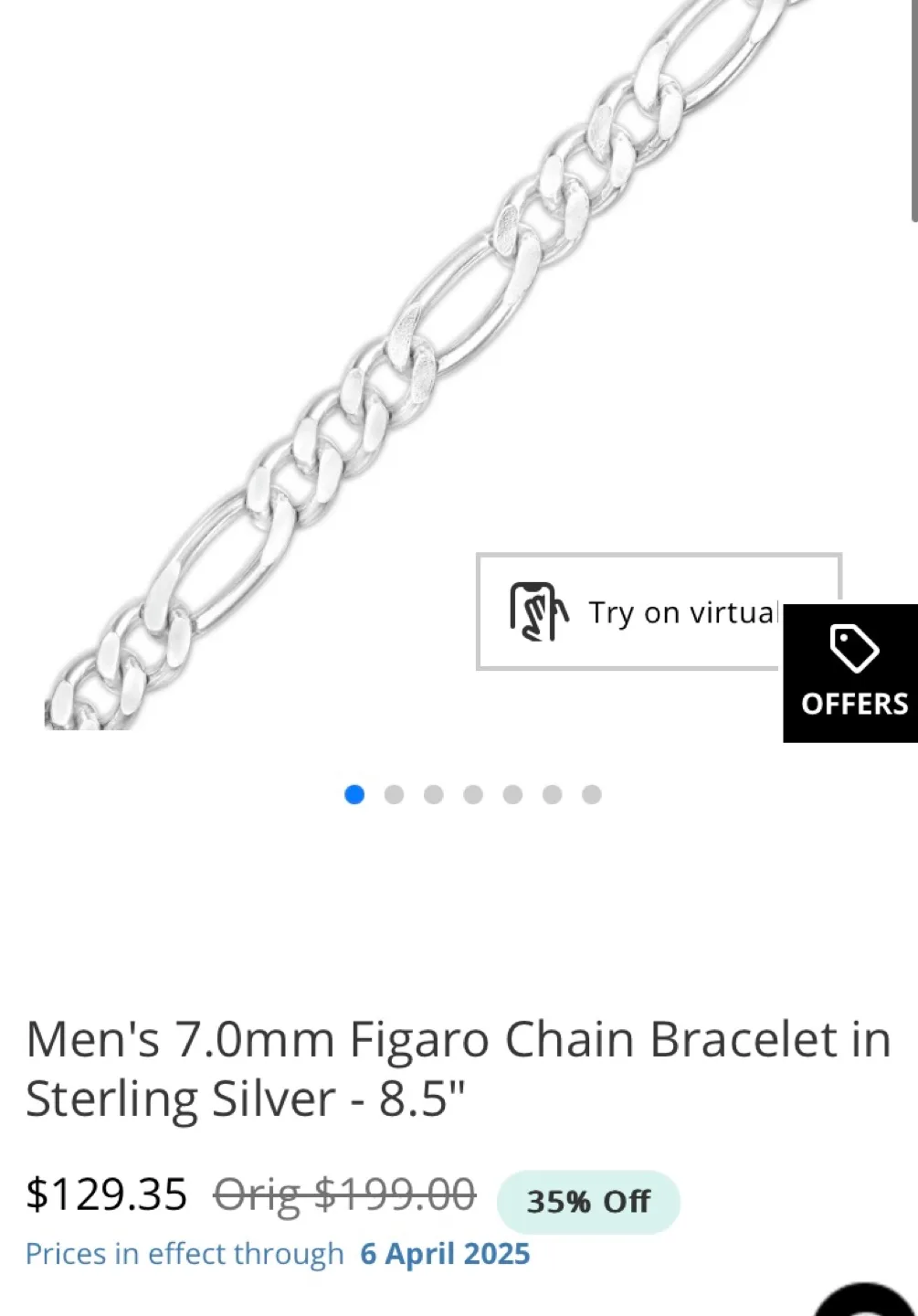Click the first blue carousel dot
This screenshot has width=918, height=1316.
coord(353,794)
